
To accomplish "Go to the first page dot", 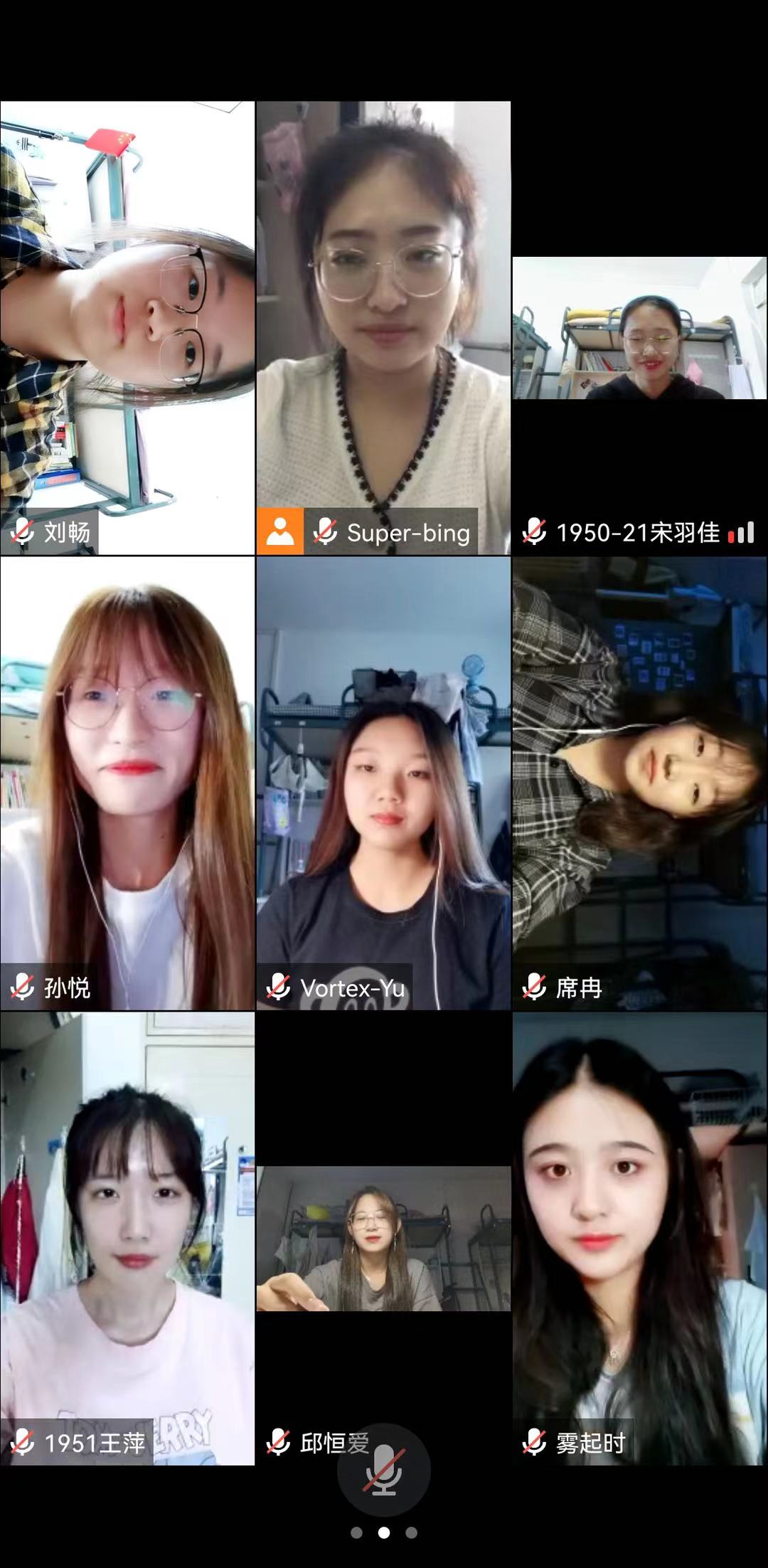I will coord(356,1532).
